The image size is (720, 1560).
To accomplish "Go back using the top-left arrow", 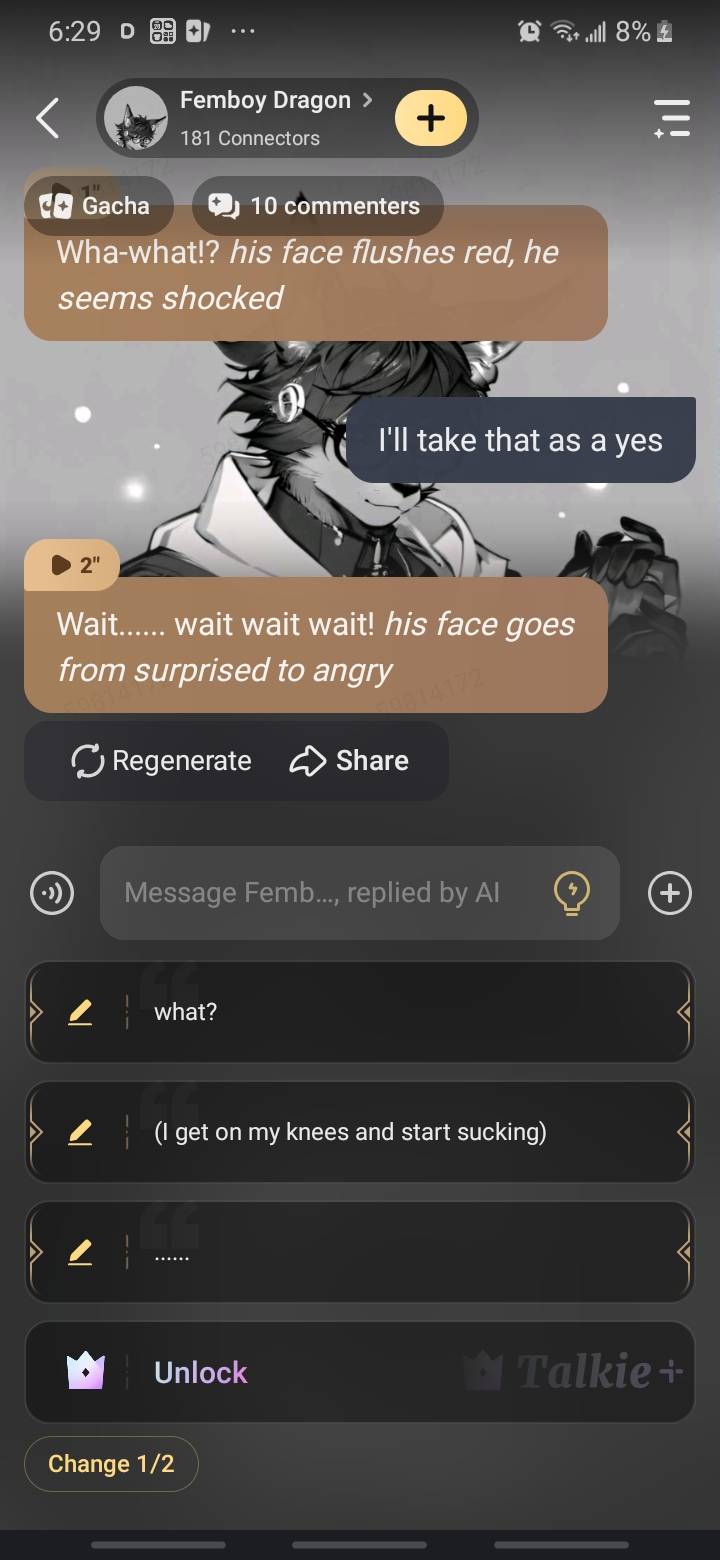I will [x=47, y=119].
